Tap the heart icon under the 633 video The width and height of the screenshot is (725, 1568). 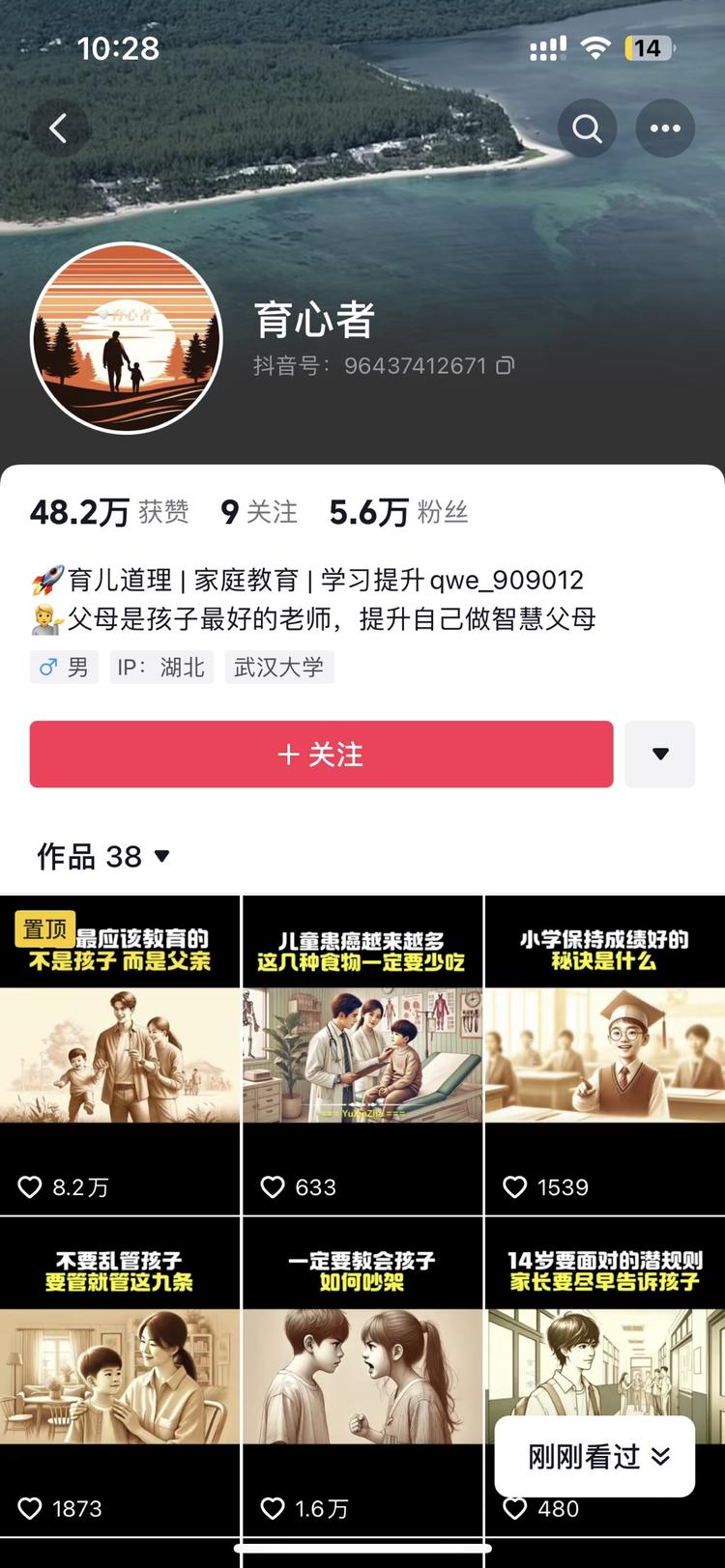tap(274, 1186)
